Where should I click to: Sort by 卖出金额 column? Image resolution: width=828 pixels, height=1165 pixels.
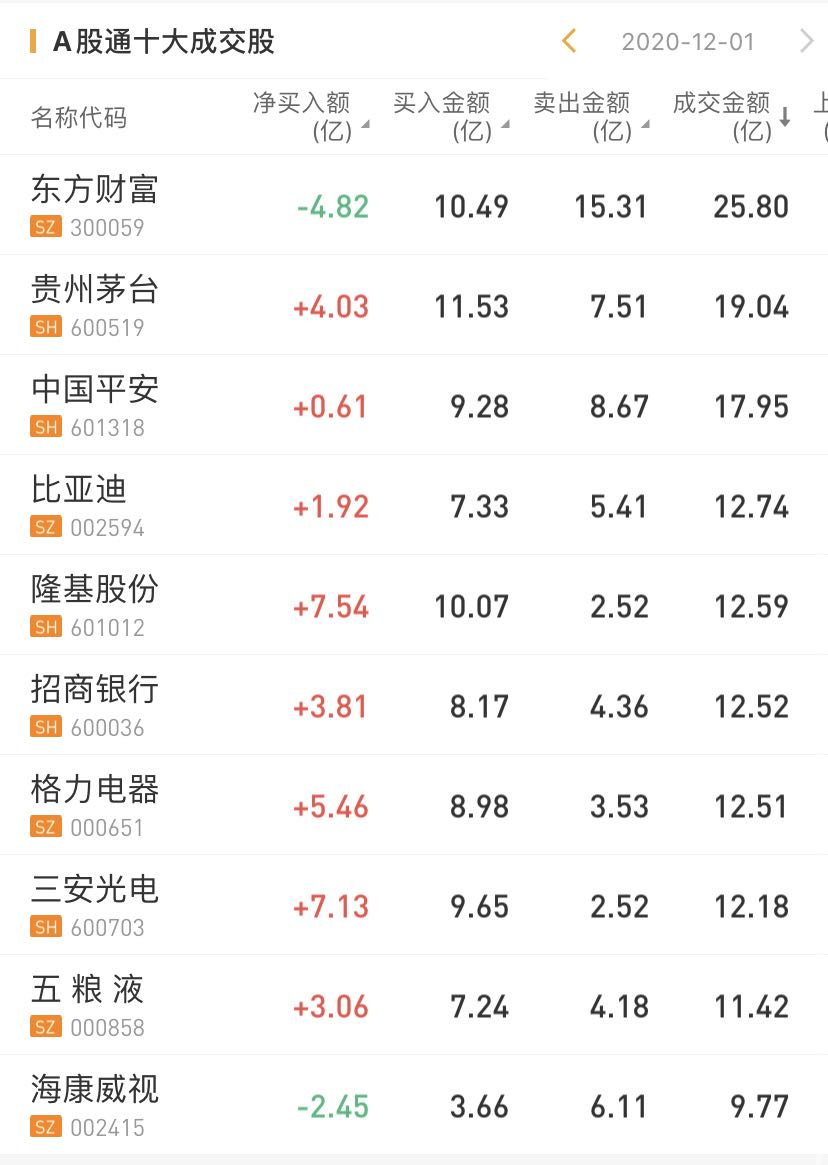pos(590,117)
